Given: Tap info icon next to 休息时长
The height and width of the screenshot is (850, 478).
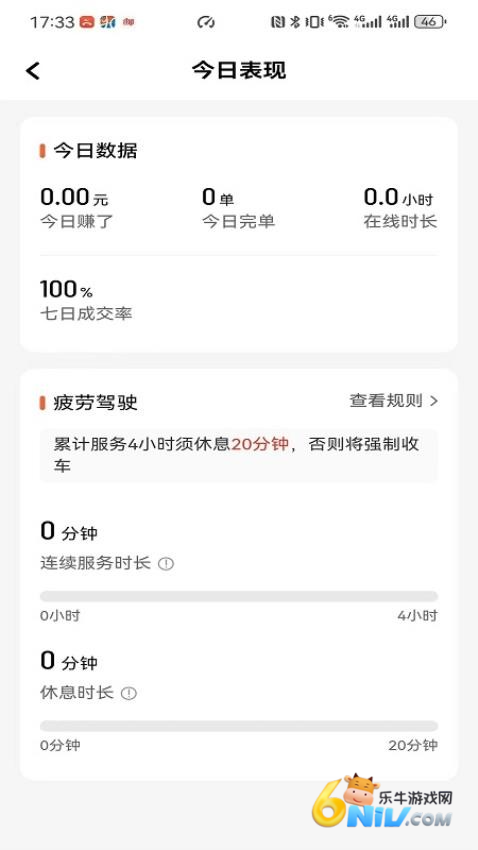Looking at the screenshot, I should click(129, 693).
